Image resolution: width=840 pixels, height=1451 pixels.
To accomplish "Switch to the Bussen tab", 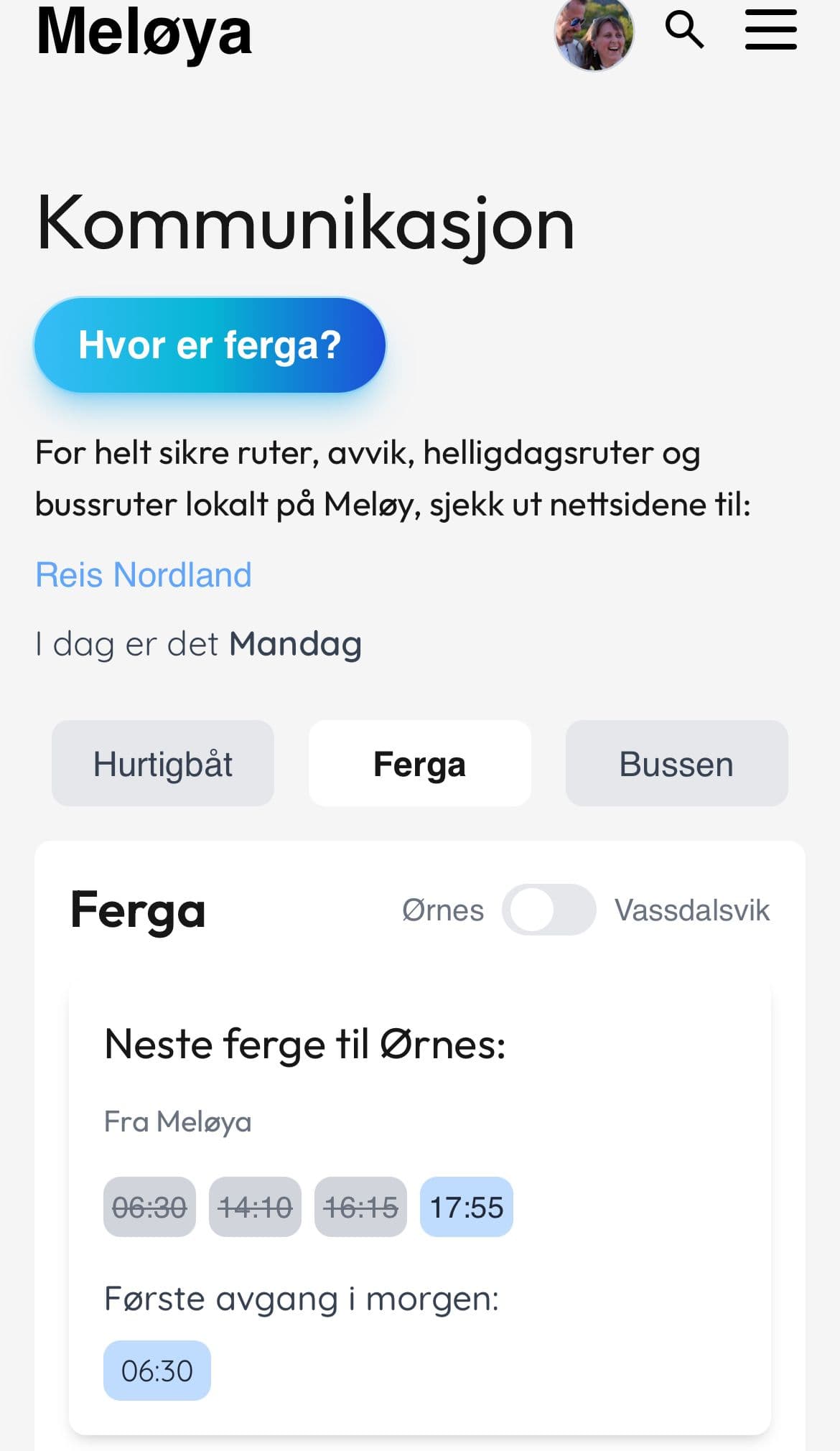I will pos(677,764).
